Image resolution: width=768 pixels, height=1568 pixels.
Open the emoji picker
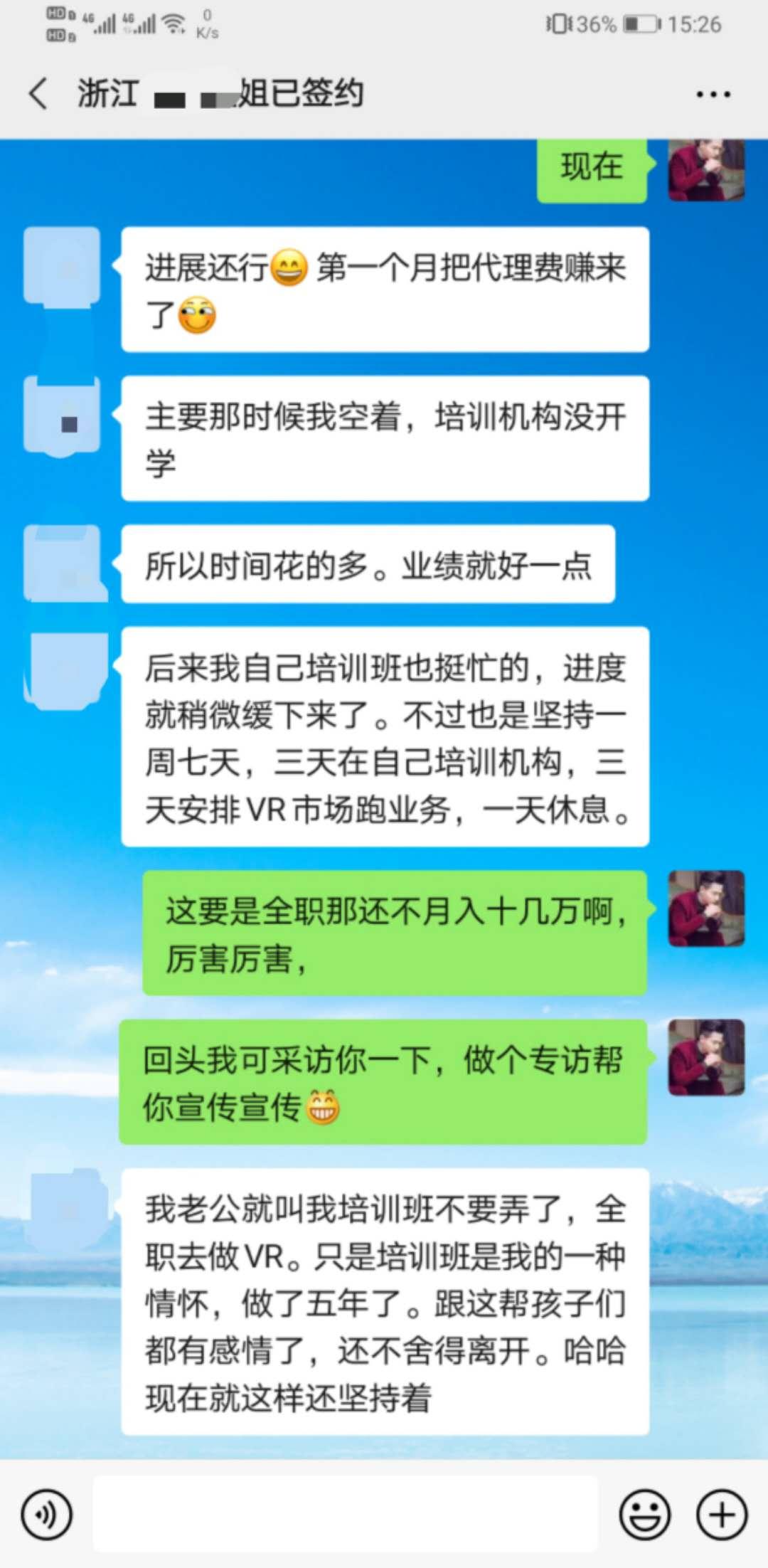645,1515
